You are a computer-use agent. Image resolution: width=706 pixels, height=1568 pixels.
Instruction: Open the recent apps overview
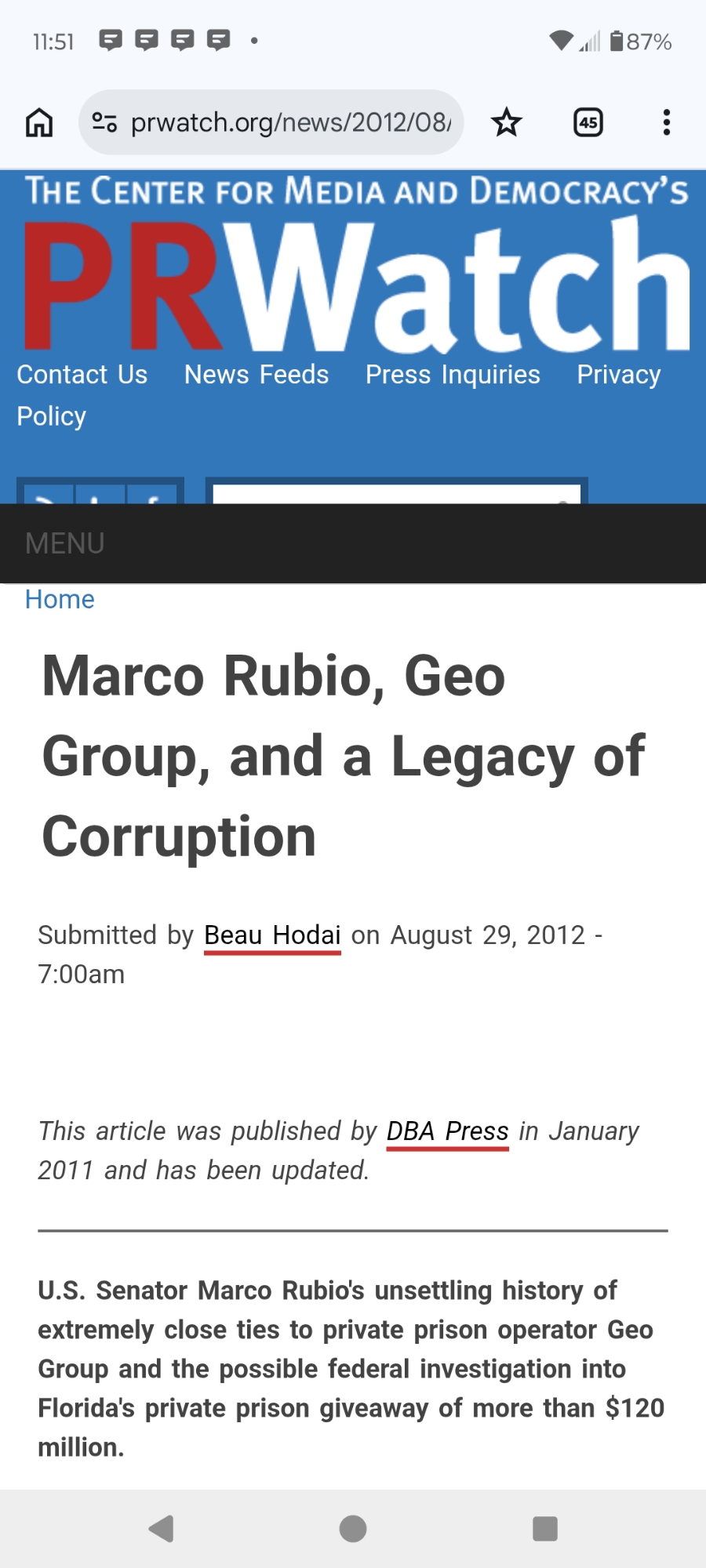coord(544,1528)
